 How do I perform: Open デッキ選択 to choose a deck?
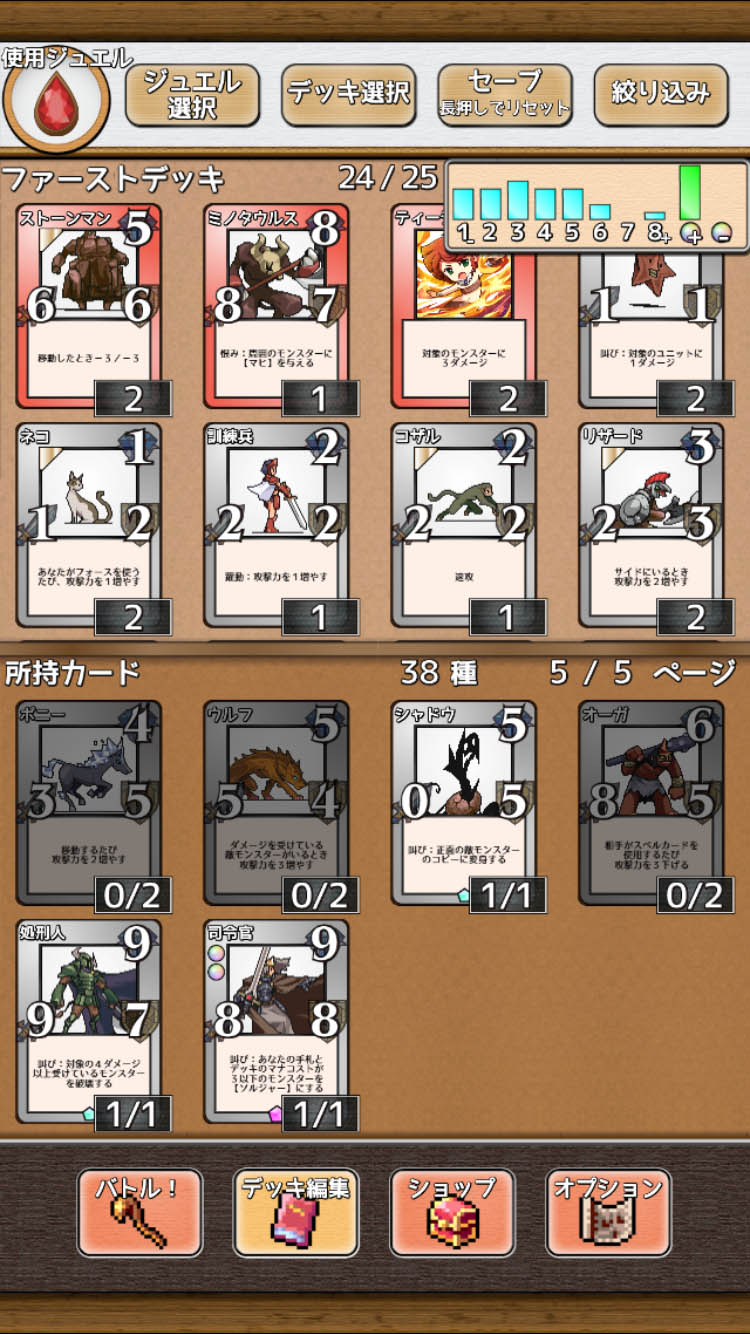(348, 95)
